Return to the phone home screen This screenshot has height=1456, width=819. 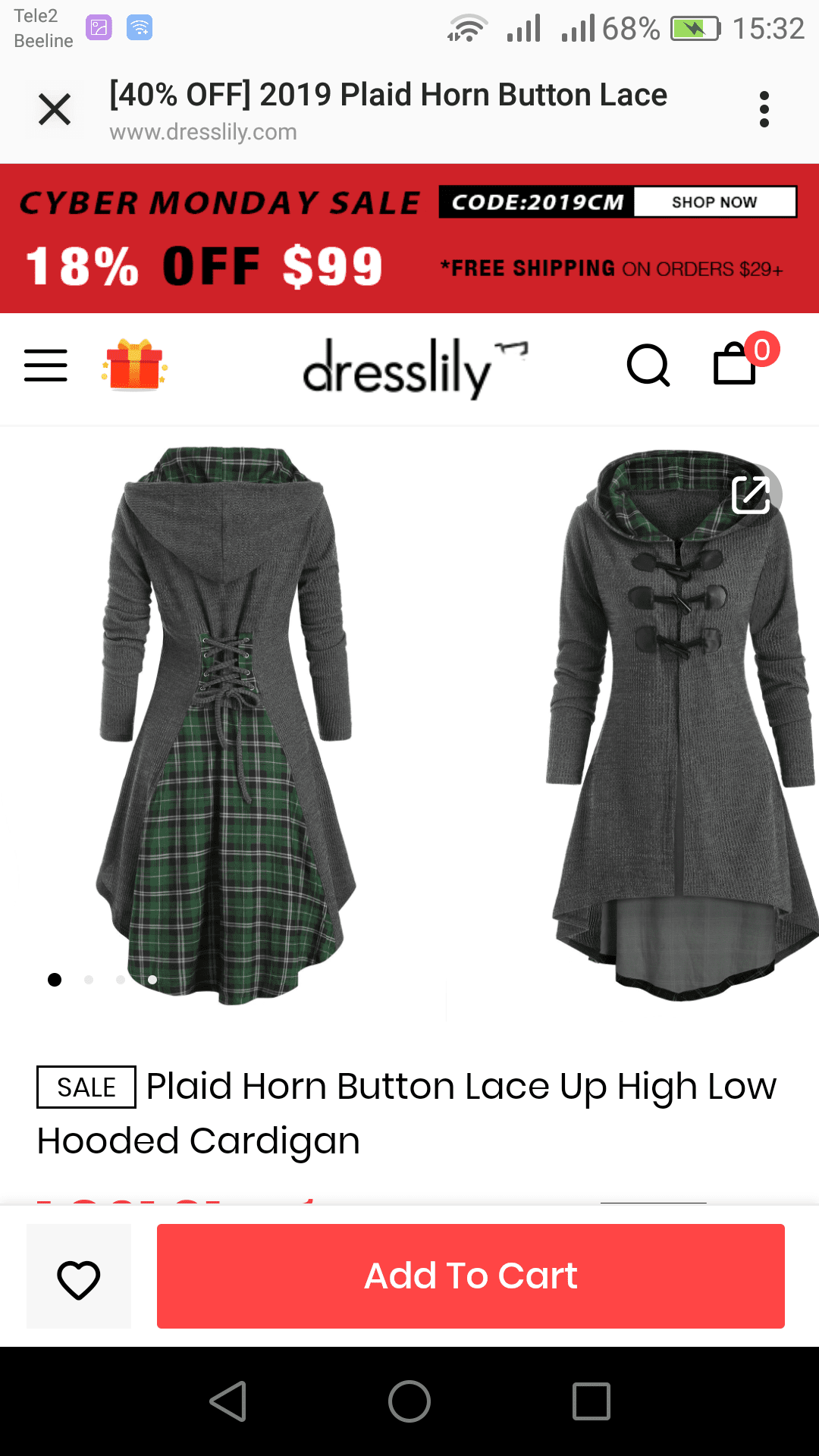tap(409, 1401)
